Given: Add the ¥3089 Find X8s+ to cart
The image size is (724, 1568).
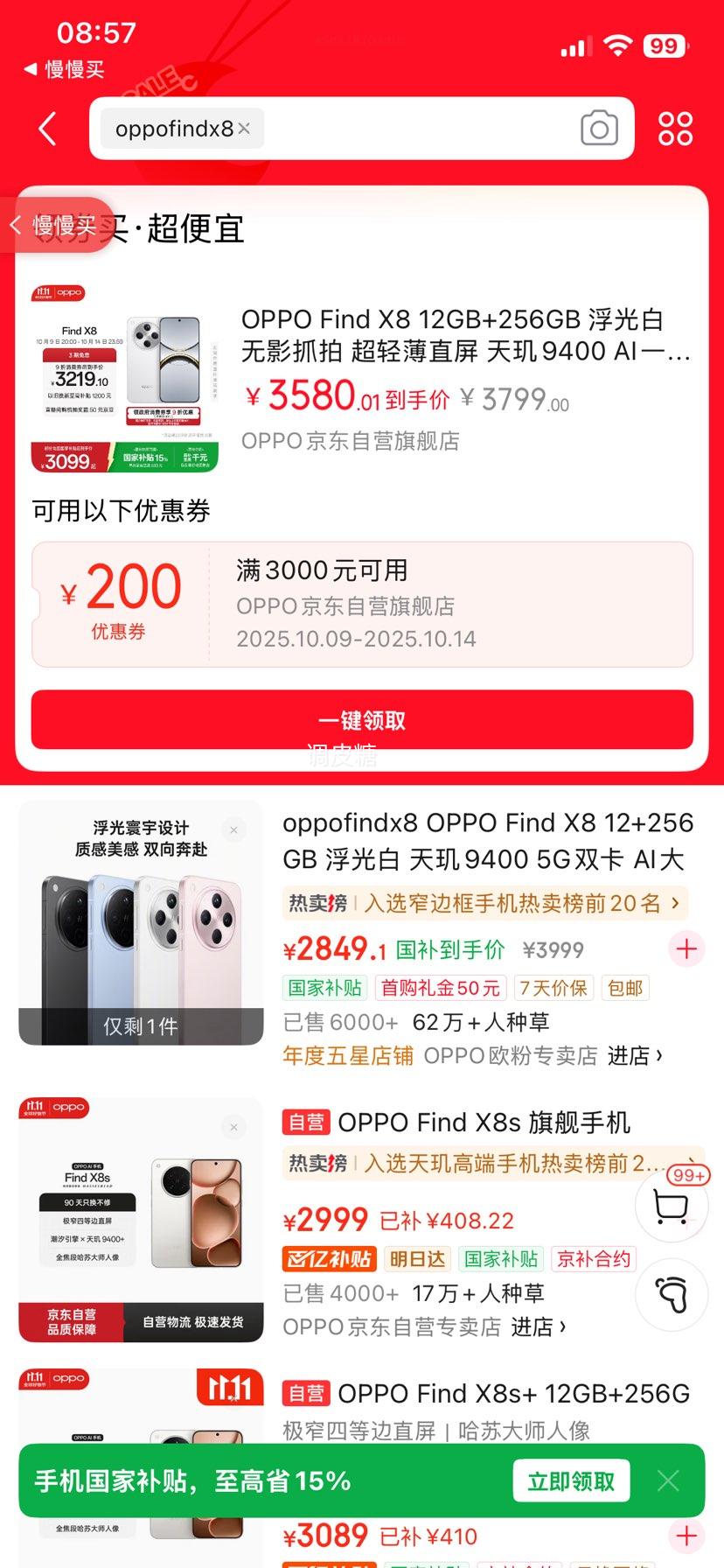Looking at the screenshot, I should [686, 1535].
